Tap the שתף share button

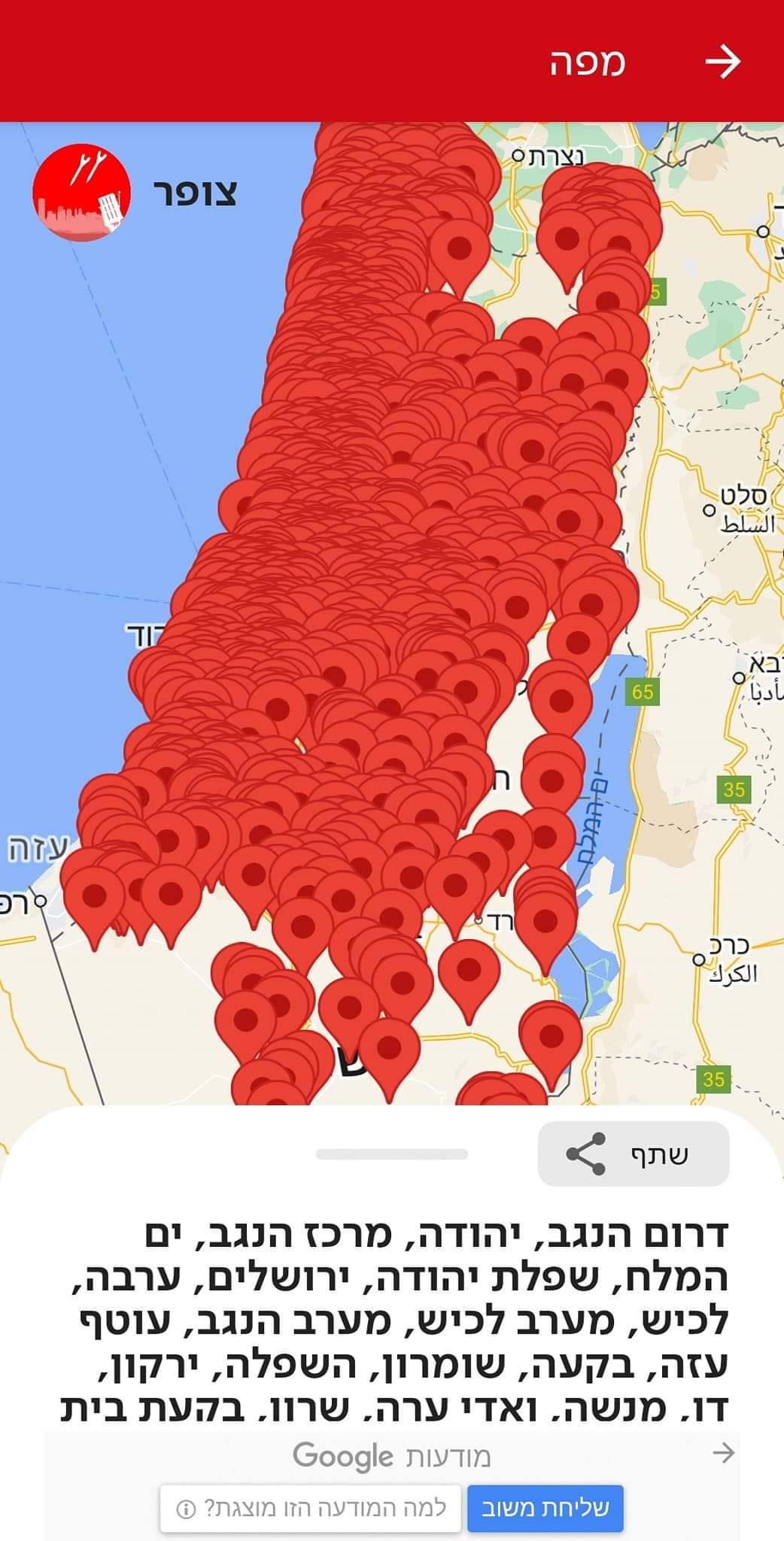click(x=634, y=1153)
